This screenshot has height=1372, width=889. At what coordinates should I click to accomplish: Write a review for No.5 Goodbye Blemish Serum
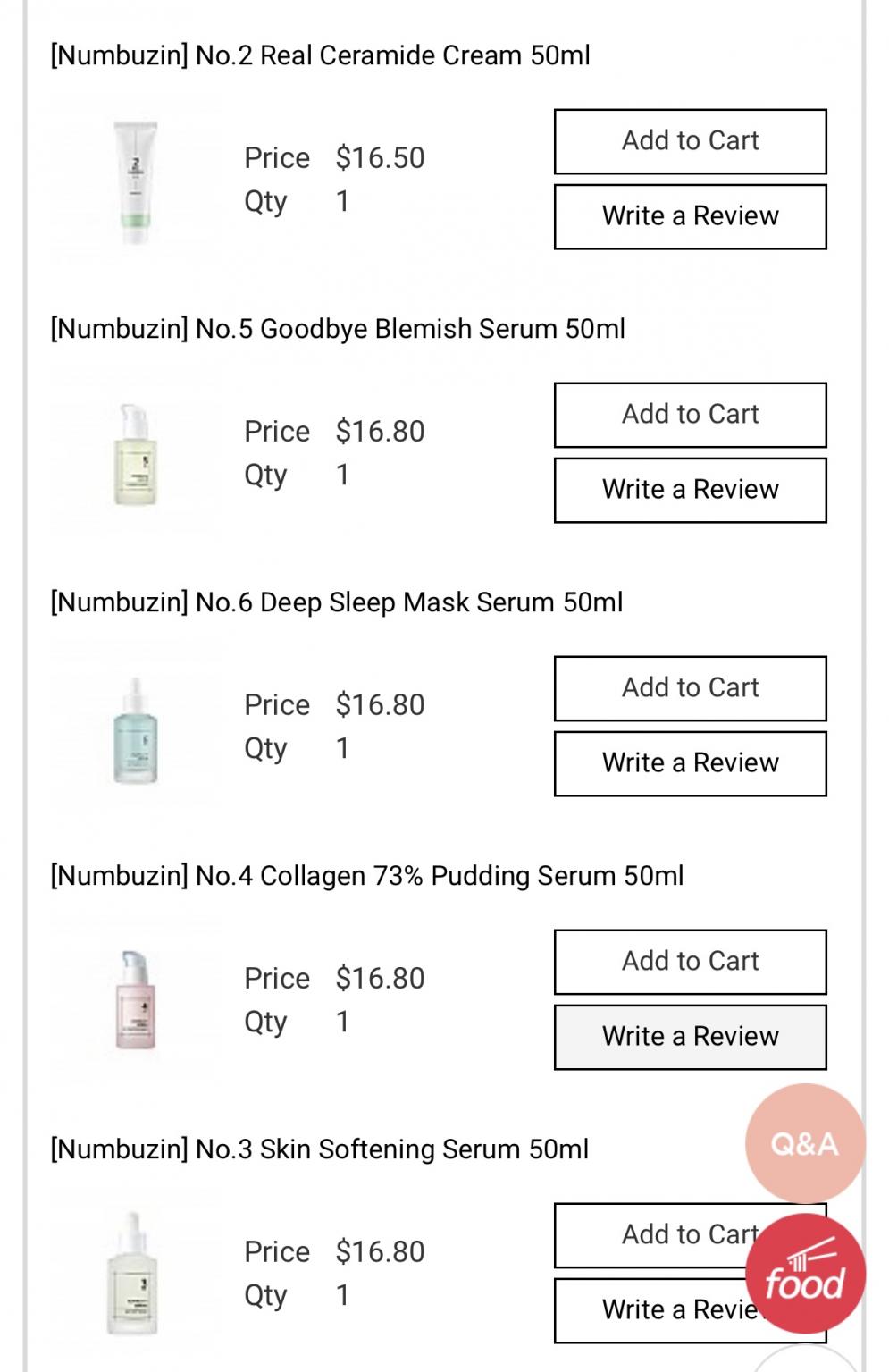pyautogui.click(x=690, y=490)
